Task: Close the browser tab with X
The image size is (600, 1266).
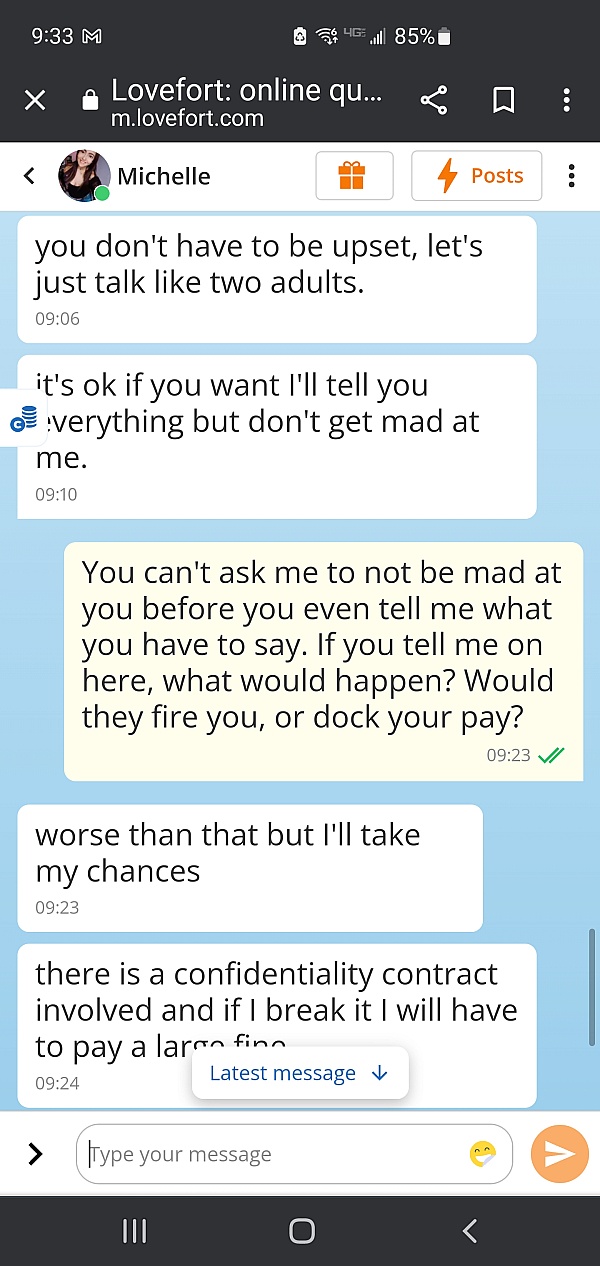Action: click(35, 100)
